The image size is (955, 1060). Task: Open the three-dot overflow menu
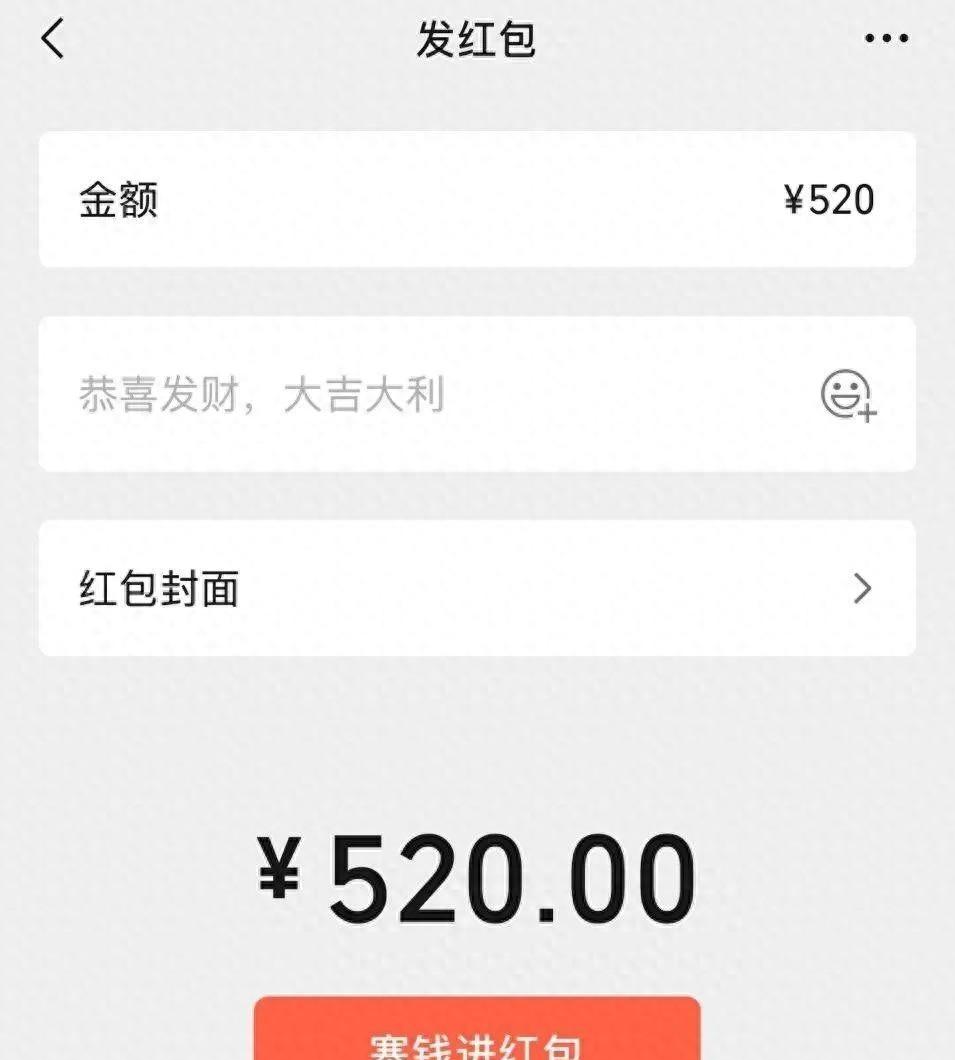[x=887, y=39]
